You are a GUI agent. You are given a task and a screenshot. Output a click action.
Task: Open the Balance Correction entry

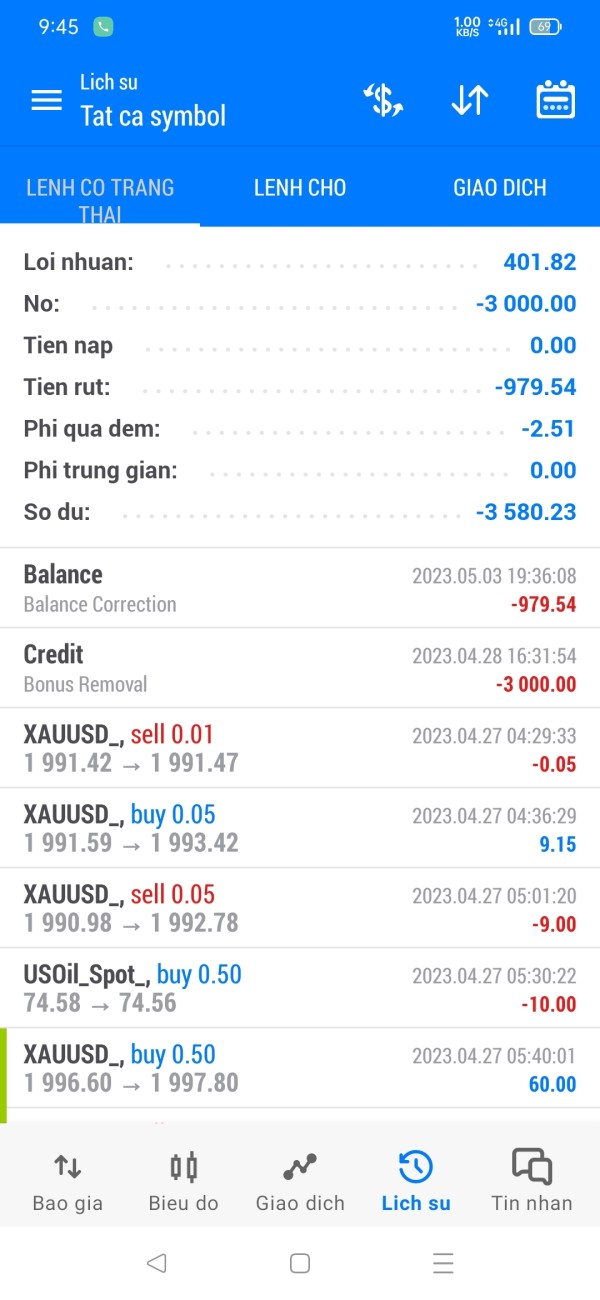point(300,588)
